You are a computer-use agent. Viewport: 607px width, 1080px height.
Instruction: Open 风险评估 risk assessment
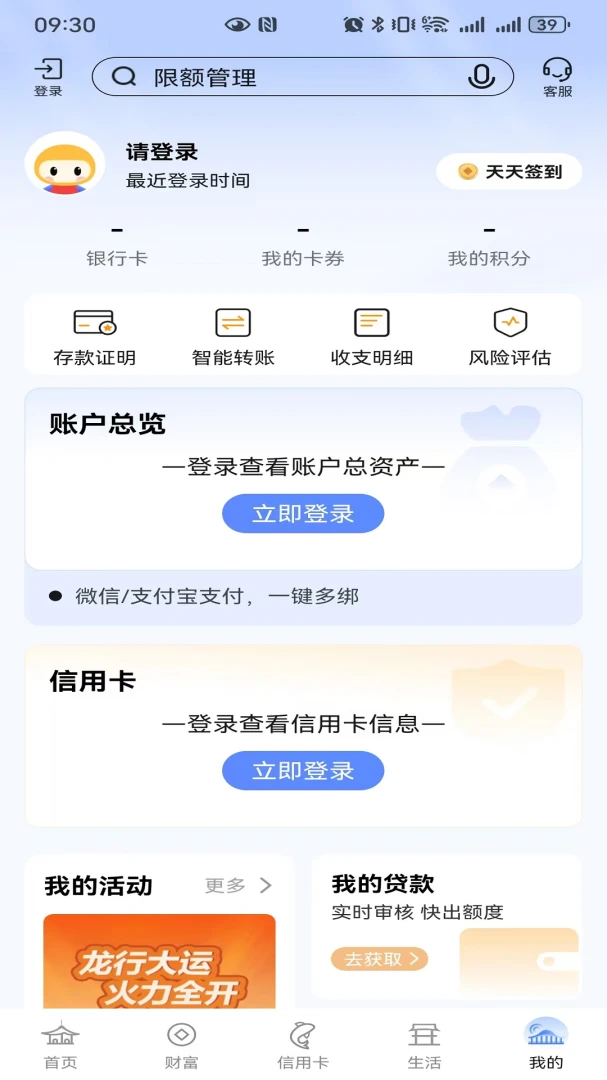point(510,337)
